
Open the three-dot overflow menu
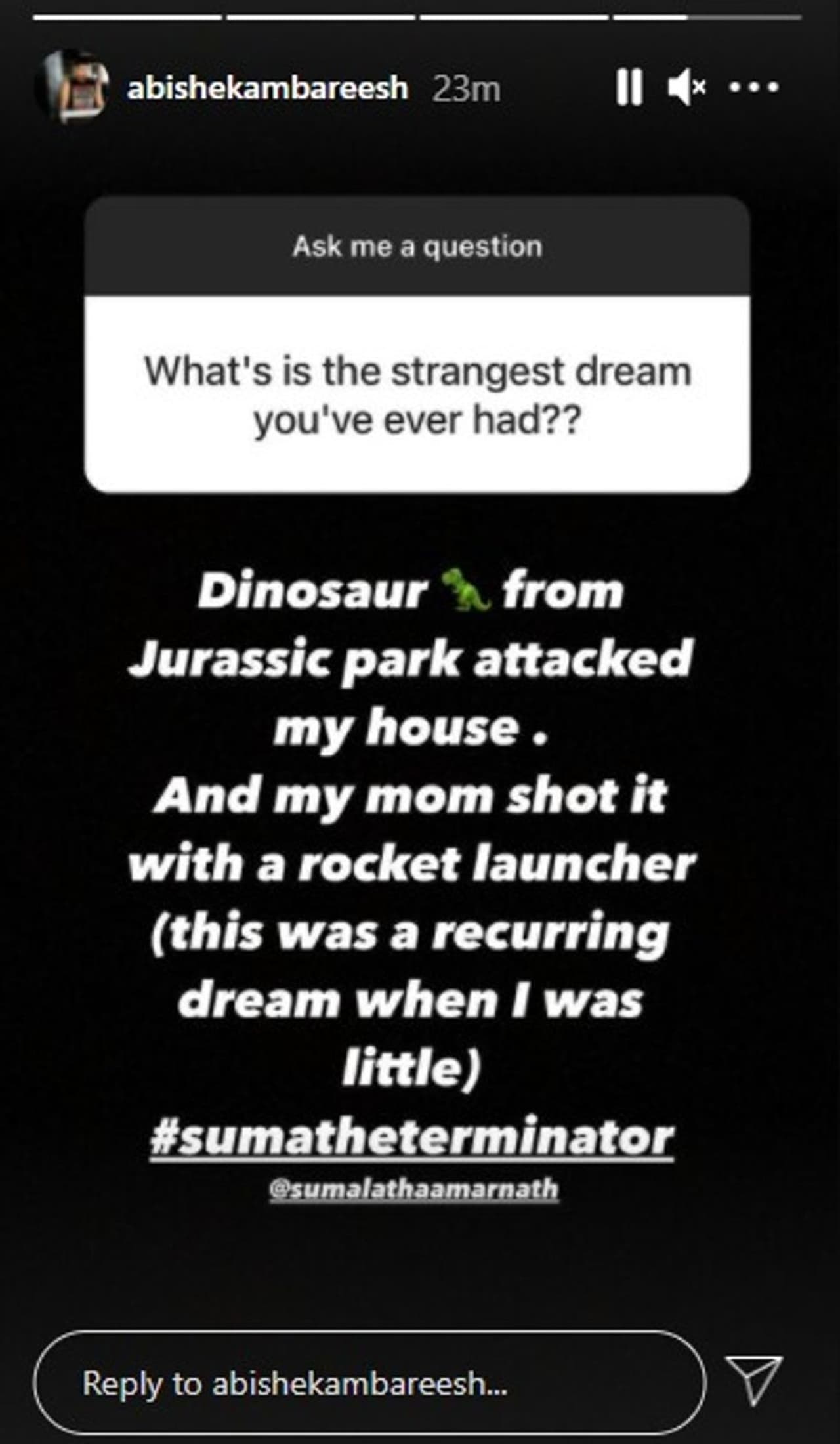[x=754, y=87]
